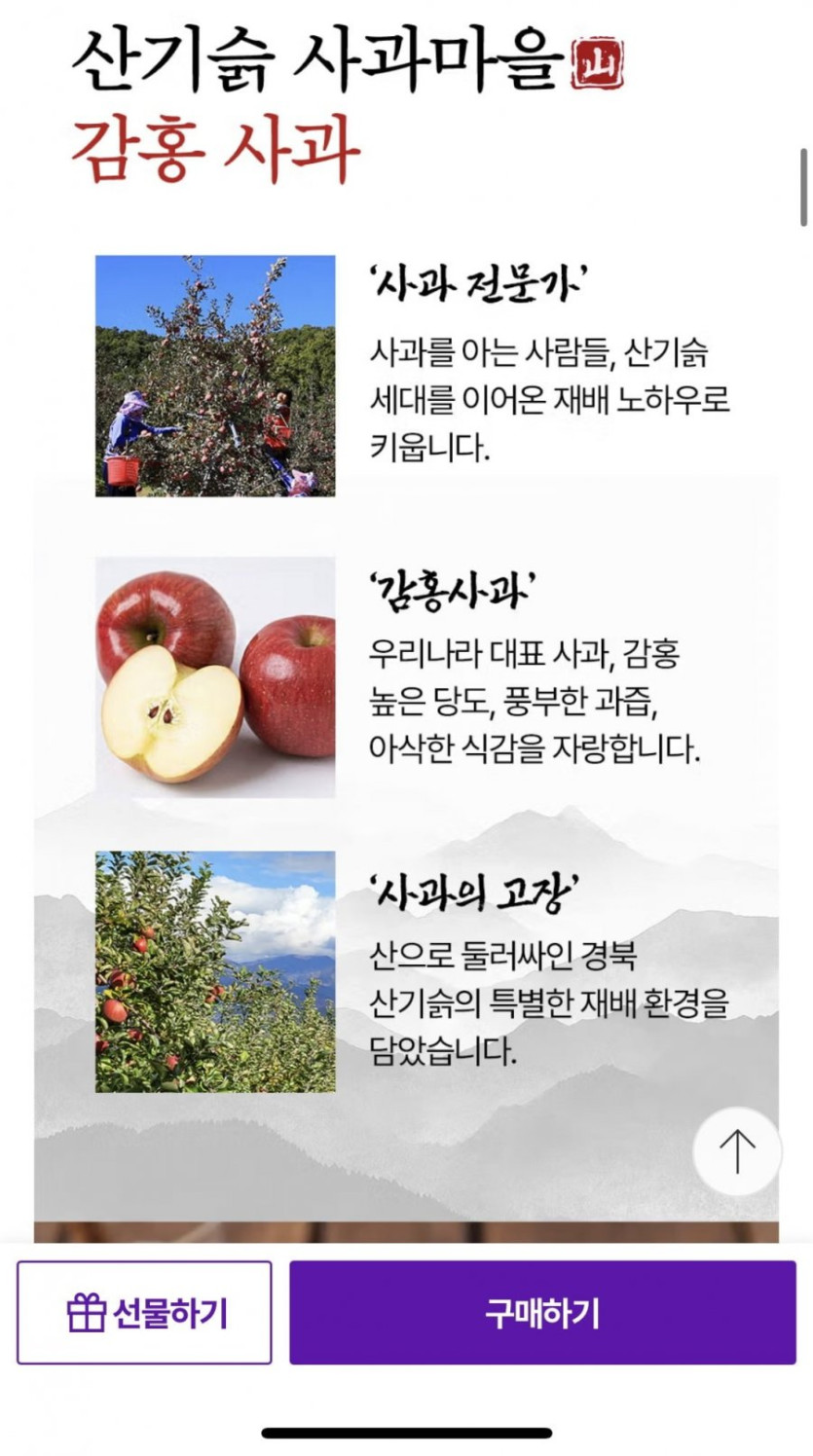Jump back to top with arrow button
This screenshot has height=1456, width=813.
click(736, 1151)
